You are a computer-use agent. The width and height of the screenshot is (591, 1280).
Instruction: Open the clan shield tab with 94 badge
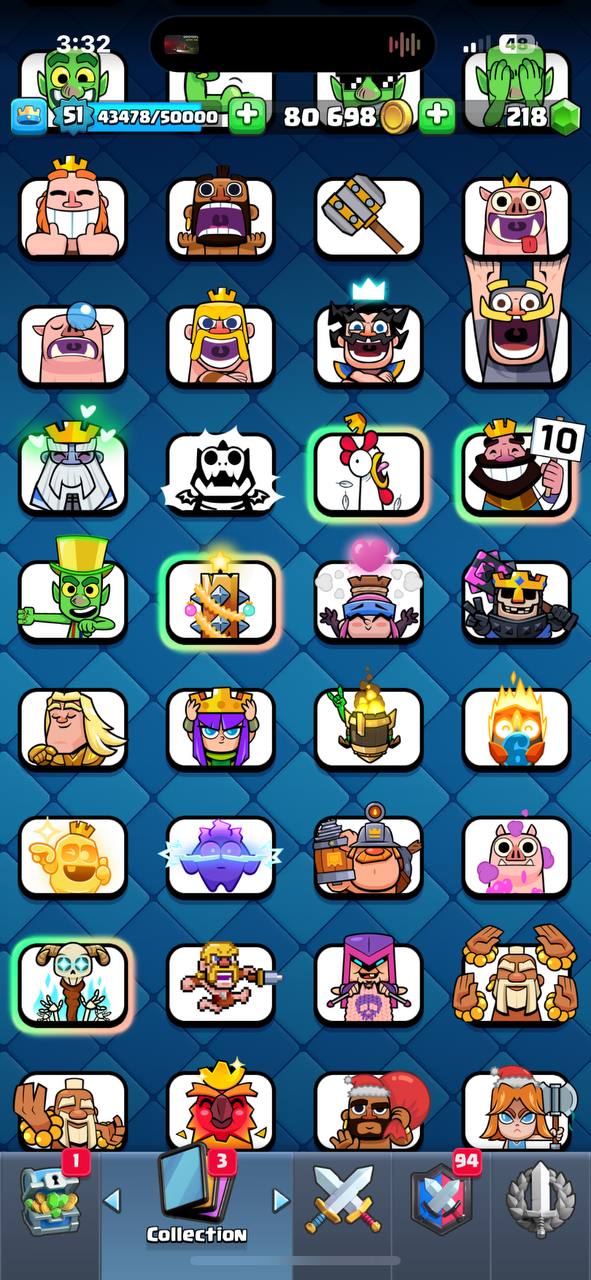point(440,1198)
